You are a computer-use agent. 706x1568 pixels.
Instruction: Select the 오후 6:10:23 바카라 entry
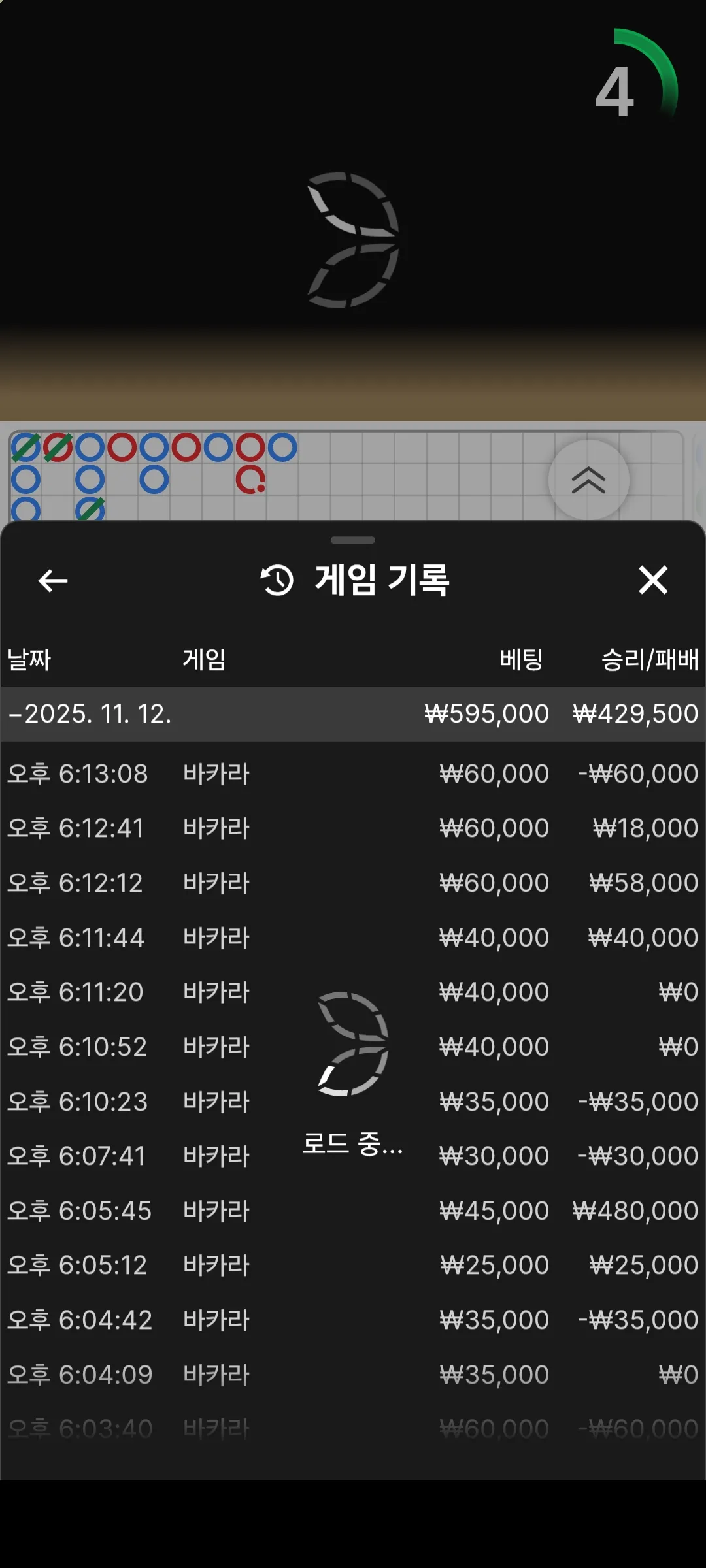tap(353, 1102)
